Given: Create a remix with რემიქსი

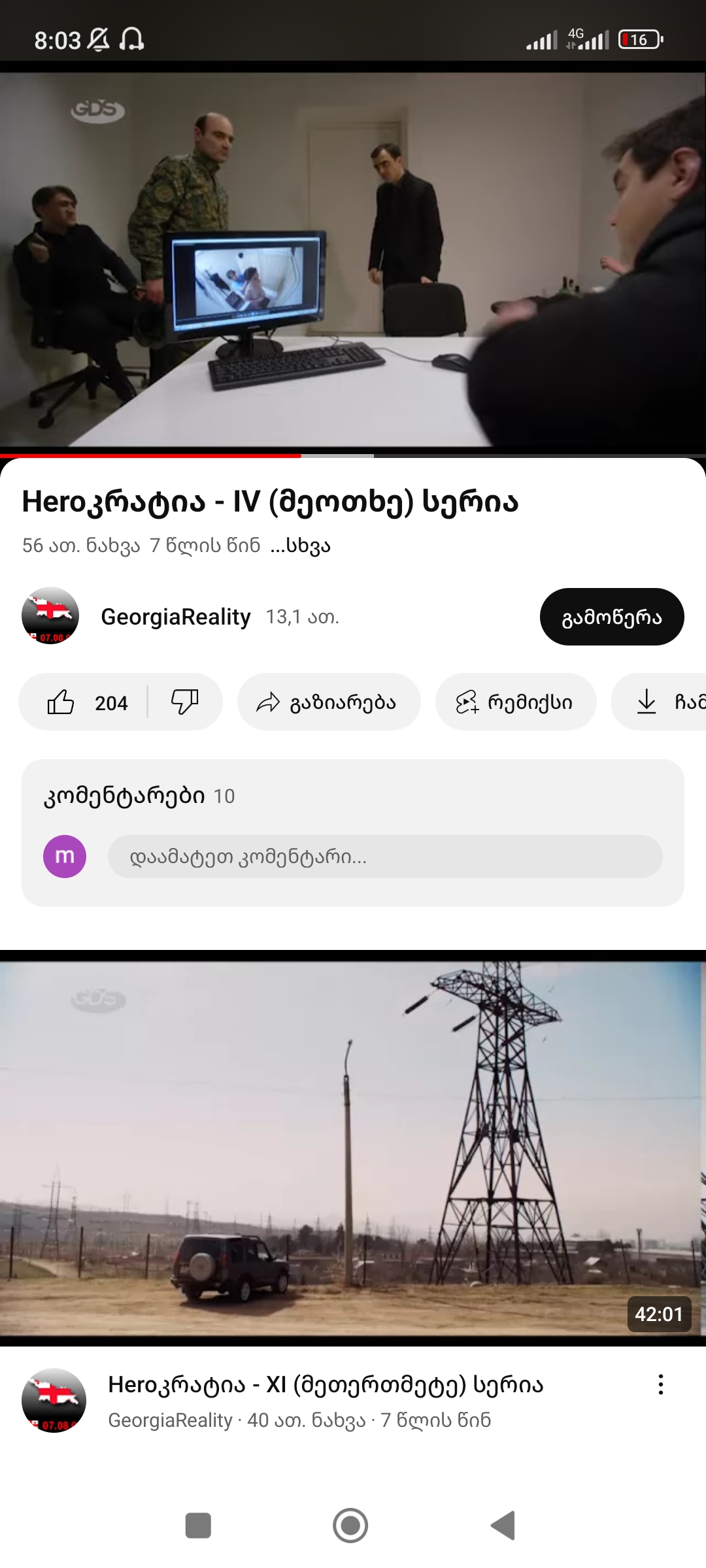Looking at the screenshot, I should pos(515,702).
